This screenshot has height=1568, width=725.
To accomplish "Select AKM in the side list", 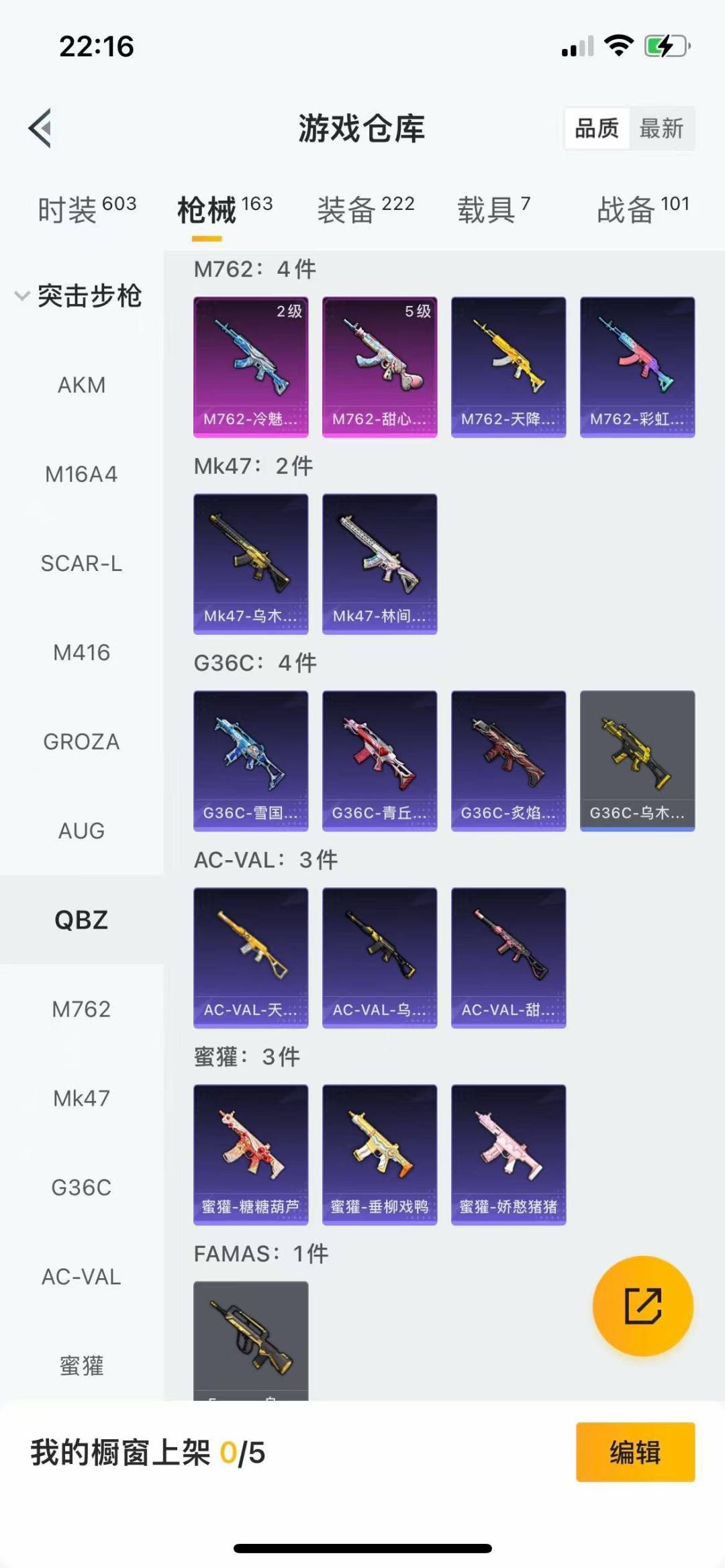I will click(81, 385).
